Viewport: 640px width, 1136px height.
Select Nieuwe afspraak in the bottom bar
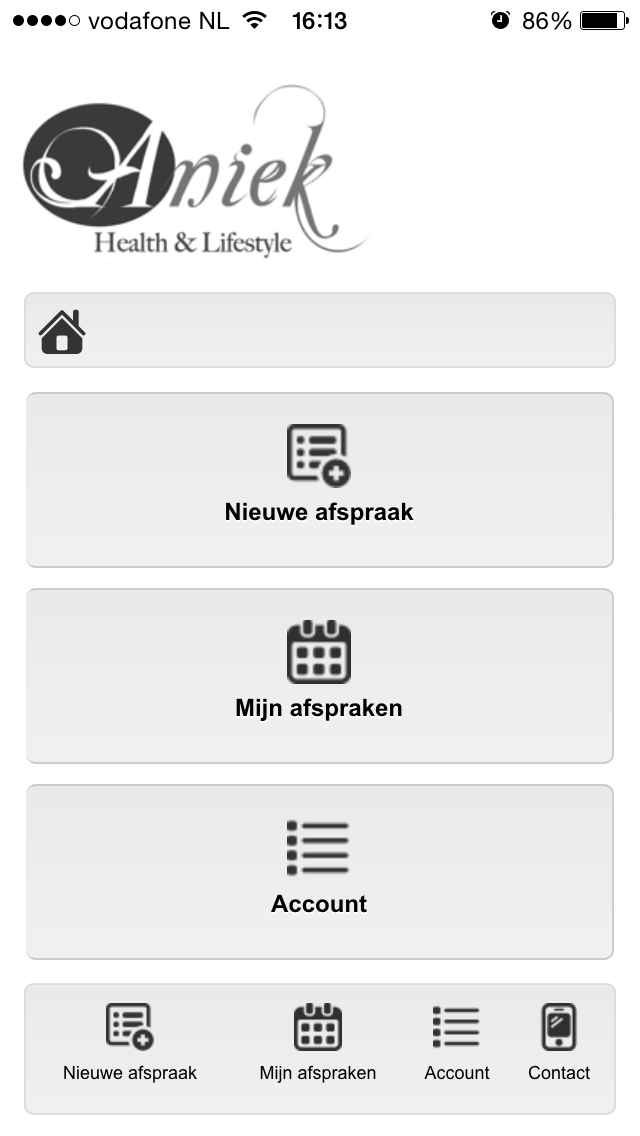[x=130, y=1043]
